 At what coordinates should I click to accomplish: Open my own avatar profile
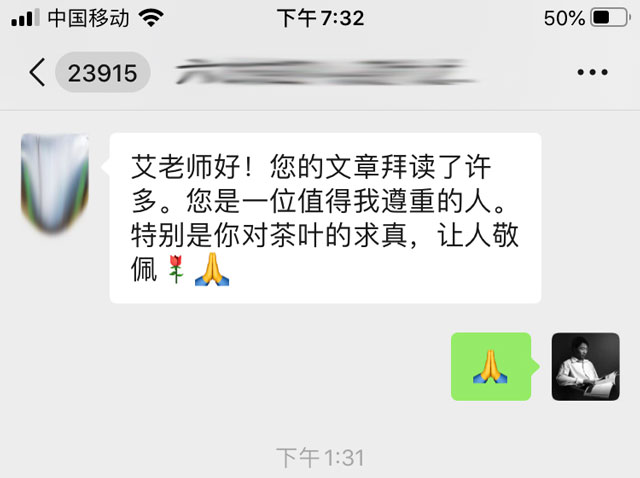point(586,367)
